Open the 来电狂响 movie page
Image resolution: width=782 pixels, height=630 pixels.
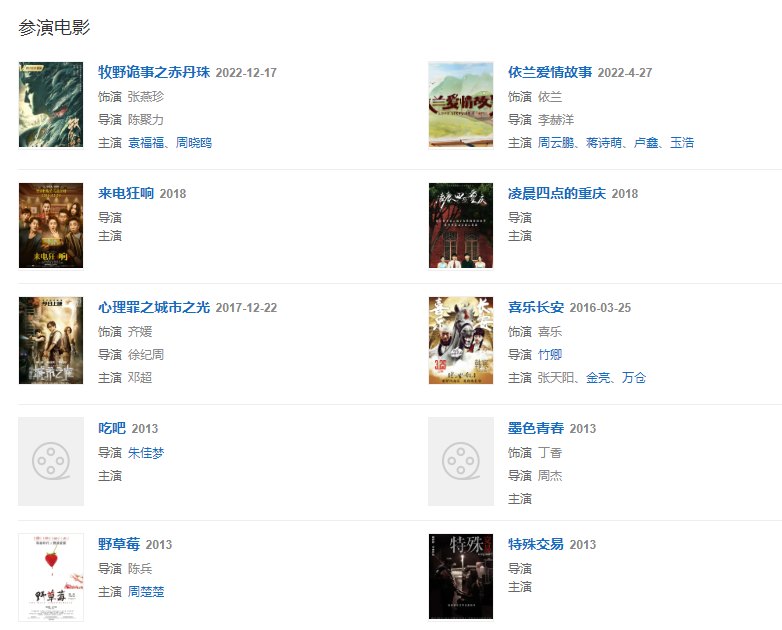126,193
